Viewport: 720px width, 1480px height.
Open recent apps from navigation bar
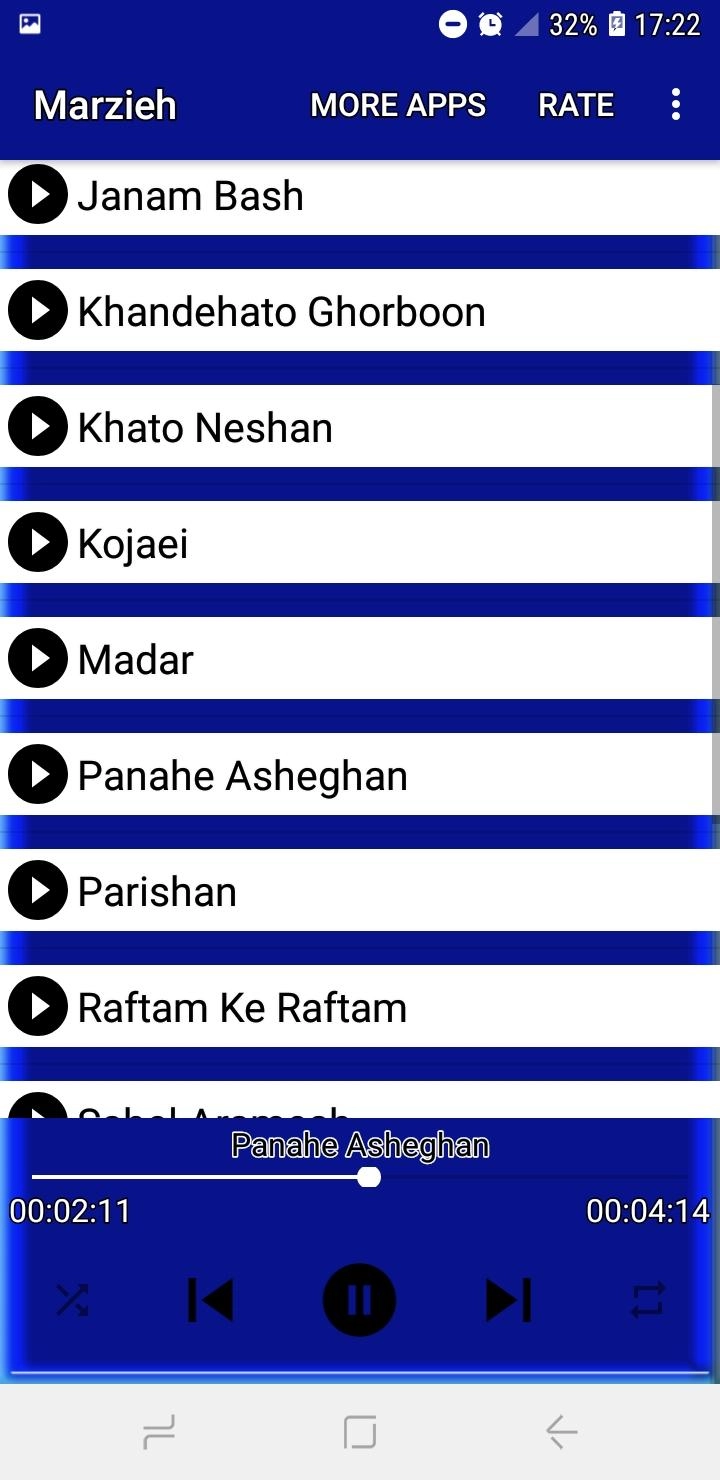pyautogui.click(x=159, y=1432)
